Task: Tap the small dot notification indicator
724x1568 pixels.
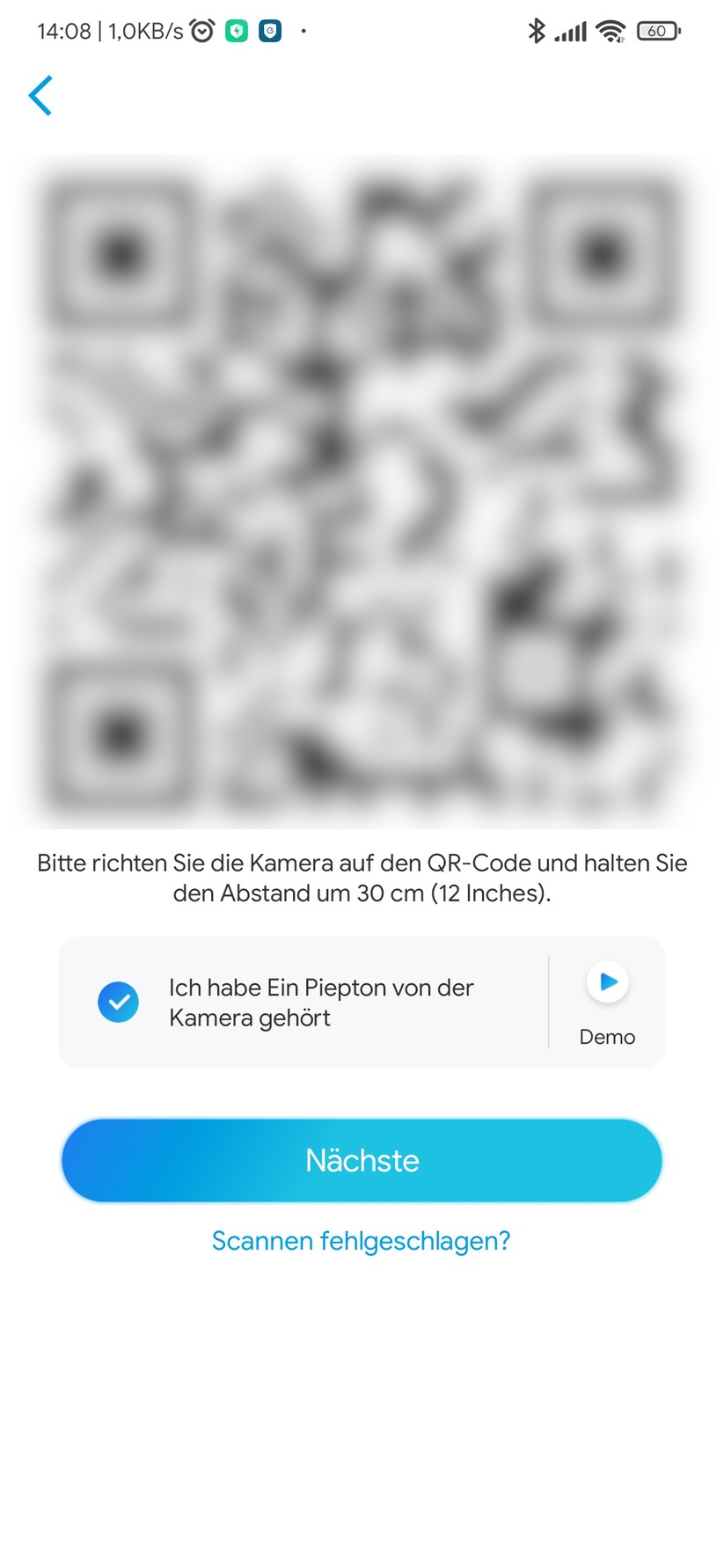Action: [303, 33]
